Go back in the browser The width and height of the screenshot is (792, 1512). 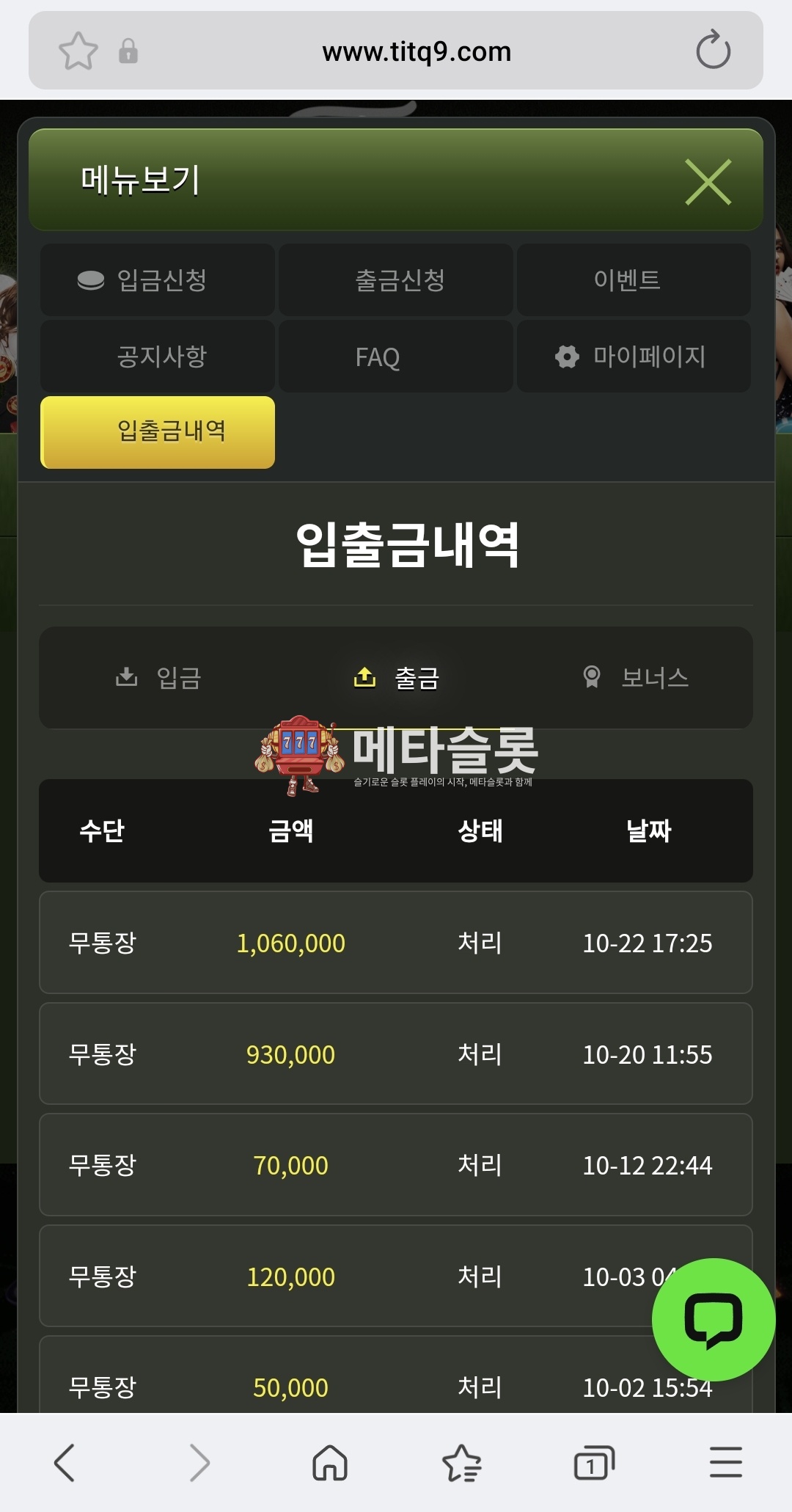65,1463
